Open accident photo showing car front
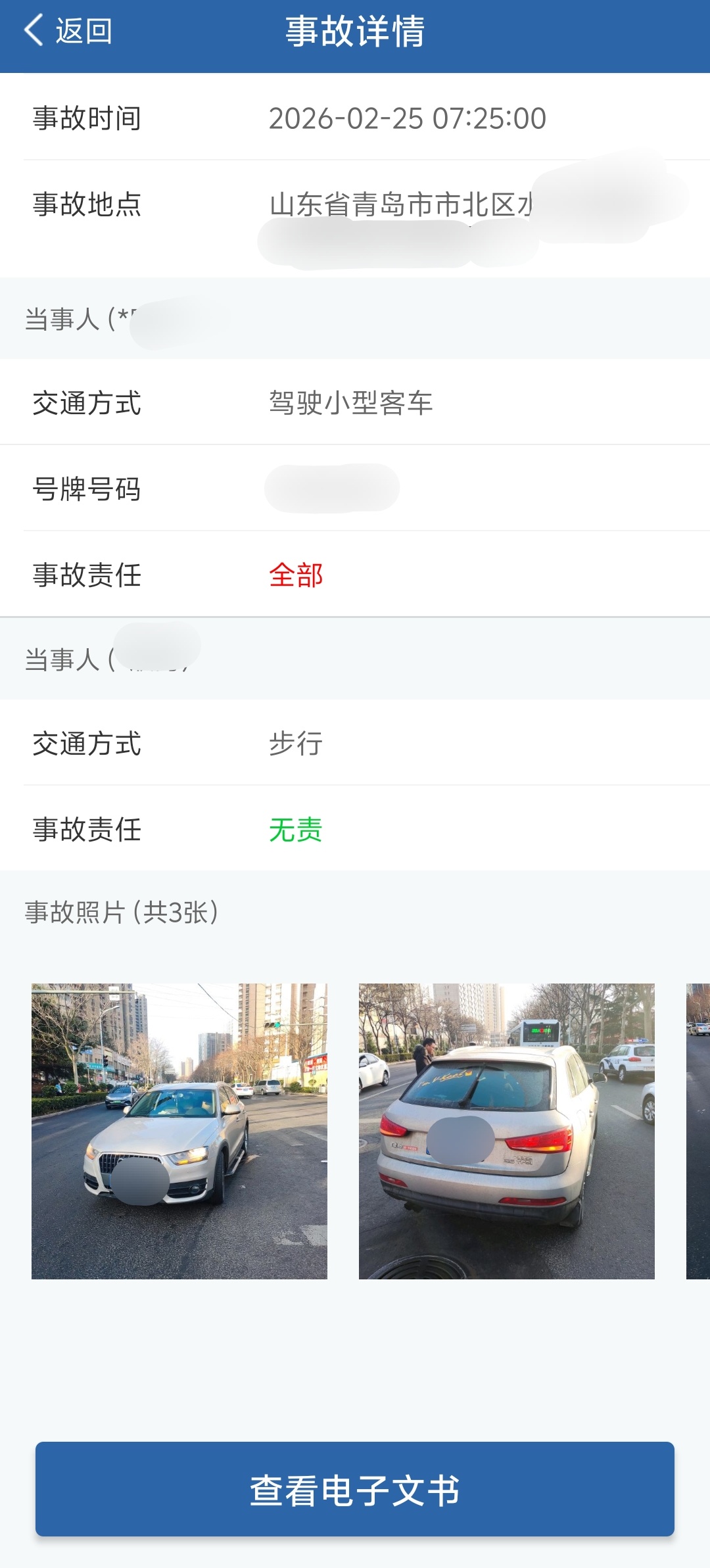 point(179,1131)
